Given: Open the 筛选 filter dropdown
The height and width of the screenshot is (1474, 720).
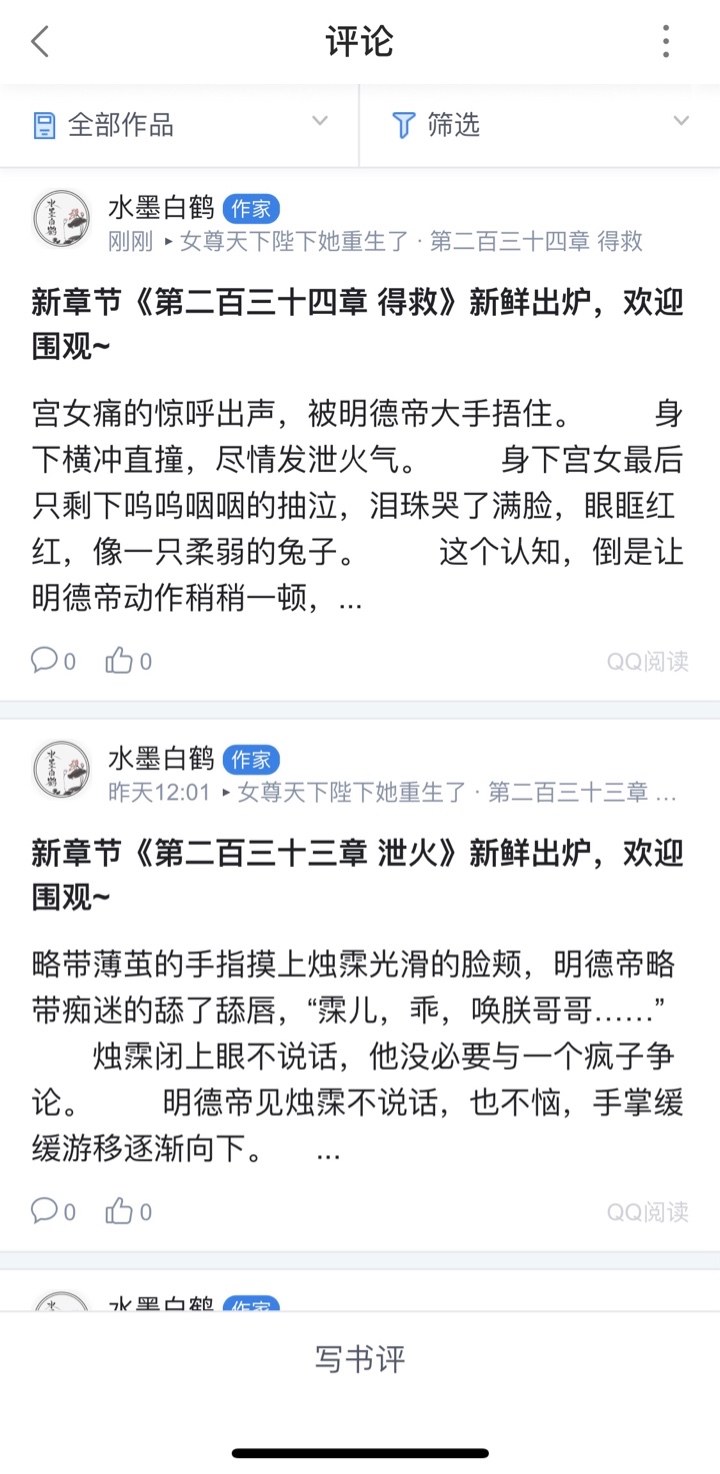Looking at the screenshot, I should click(x=540, y=125).
